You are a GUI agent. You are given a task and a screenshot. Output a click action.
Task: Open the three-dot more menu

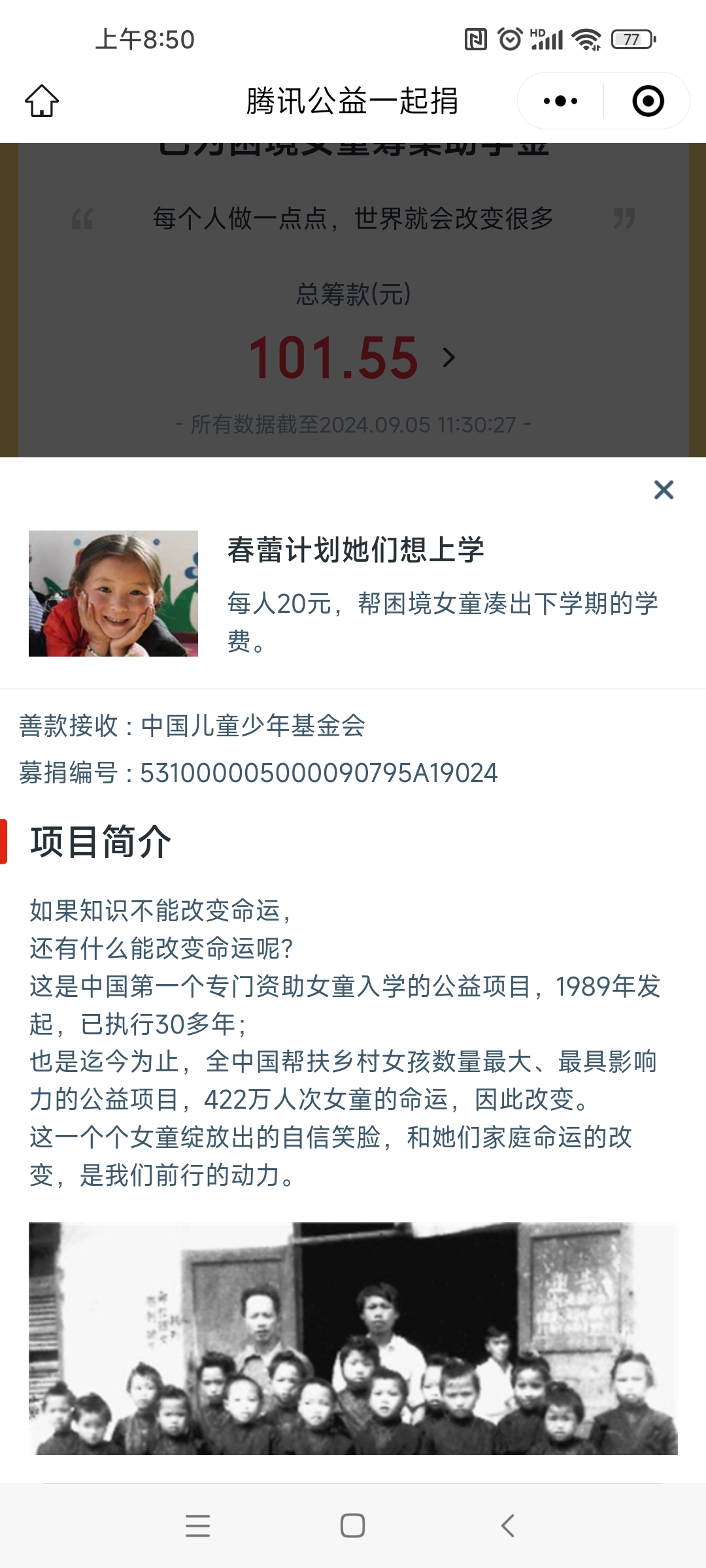[560, 101]
